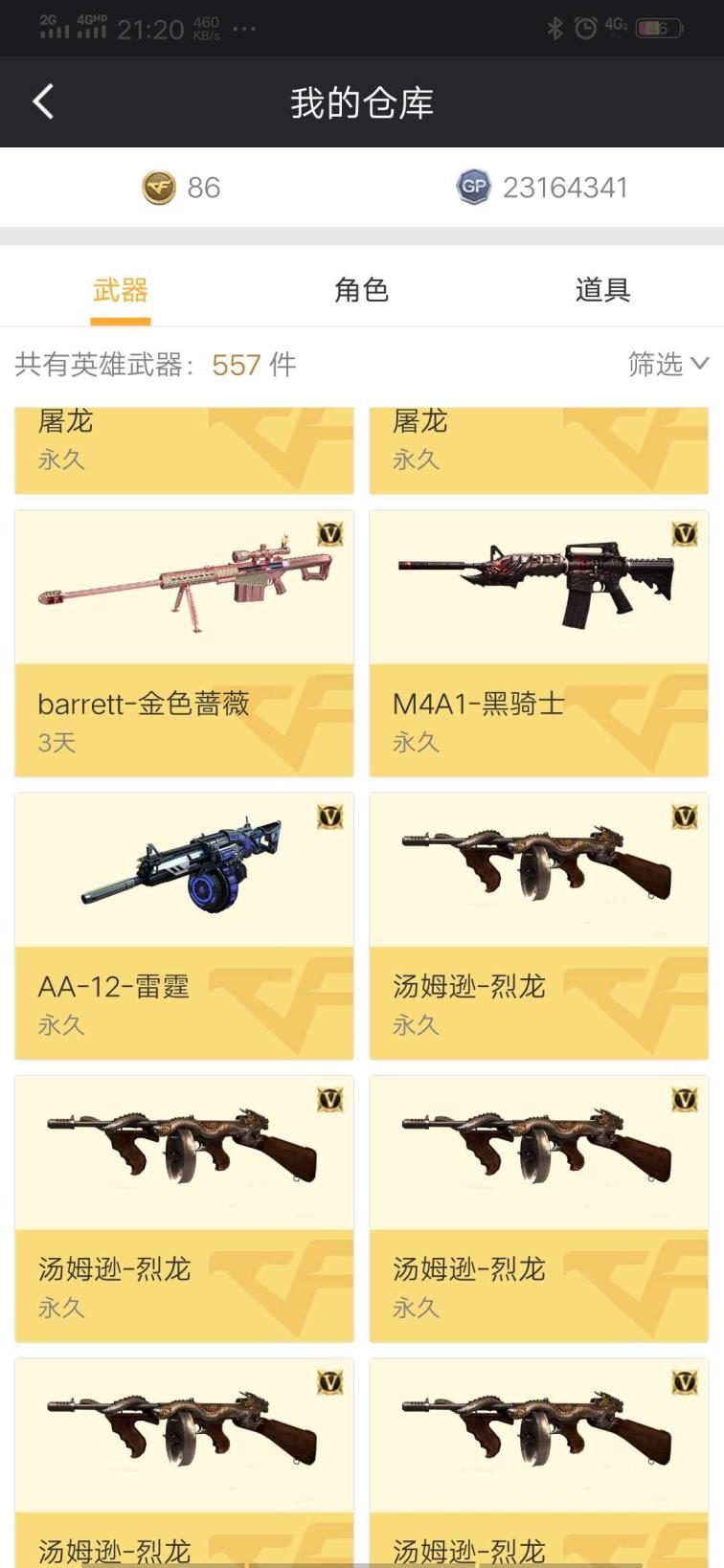The width and height of the screenshot is (724, 1568).
Task: Switch to the 角色 tab
Action: coord(361,289)
